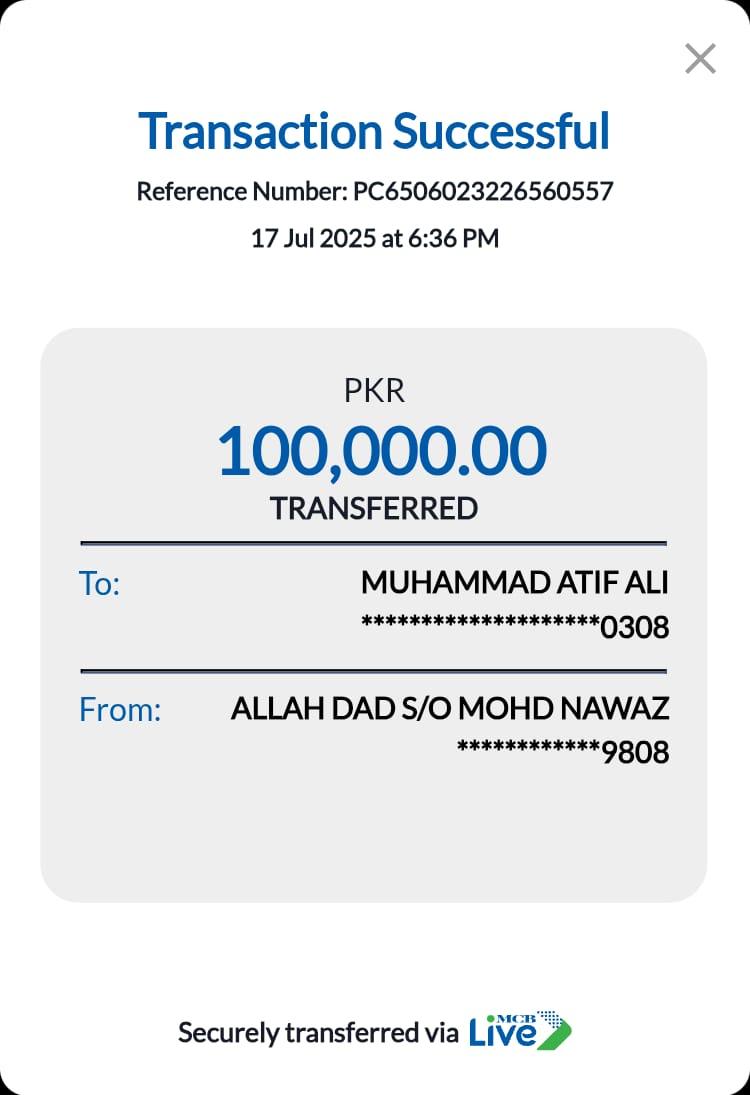Close the Transaction Successful receipt

pos(700,59)
